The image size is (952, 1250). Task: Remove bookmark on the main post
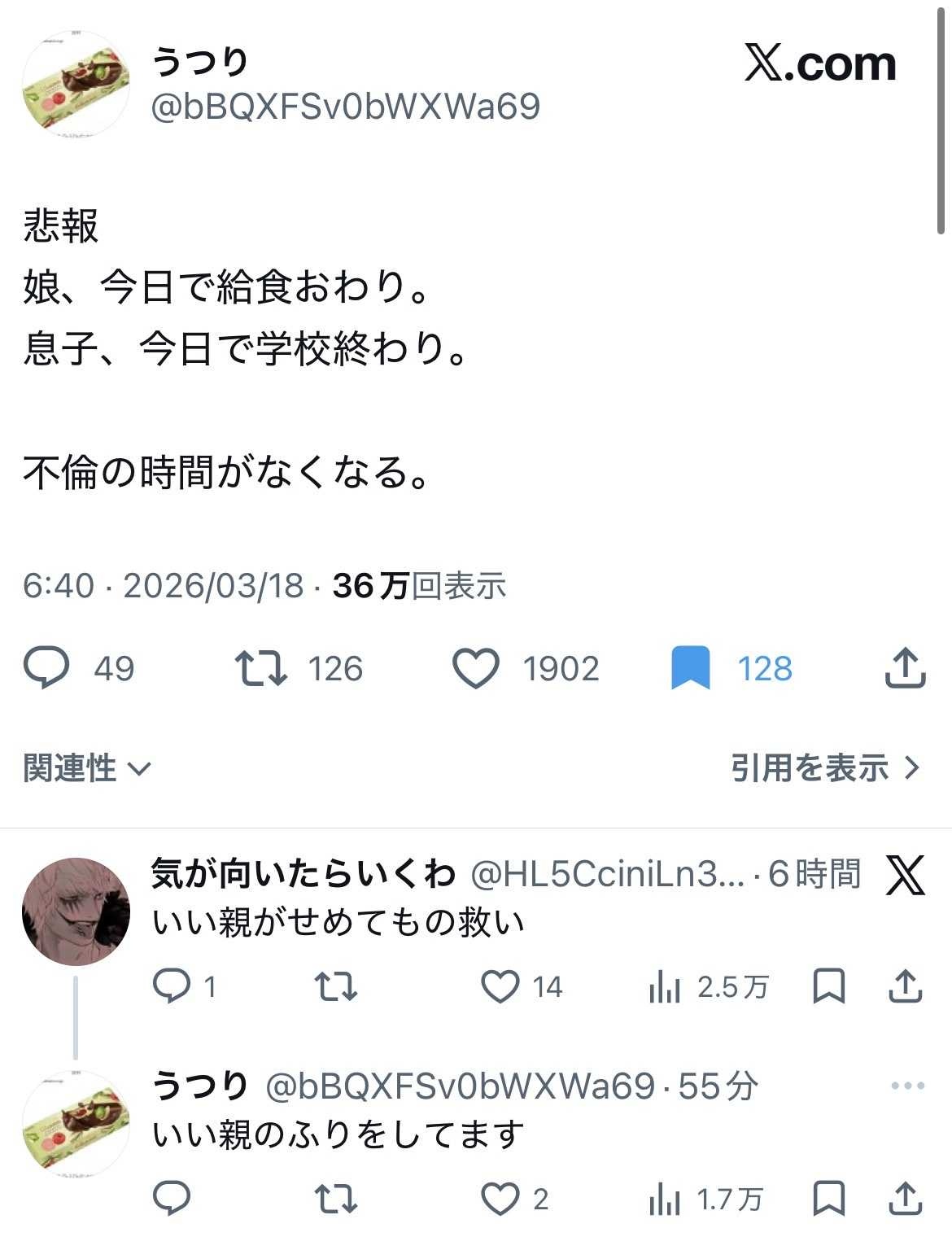pyautogui.click(x=690, y=668)
